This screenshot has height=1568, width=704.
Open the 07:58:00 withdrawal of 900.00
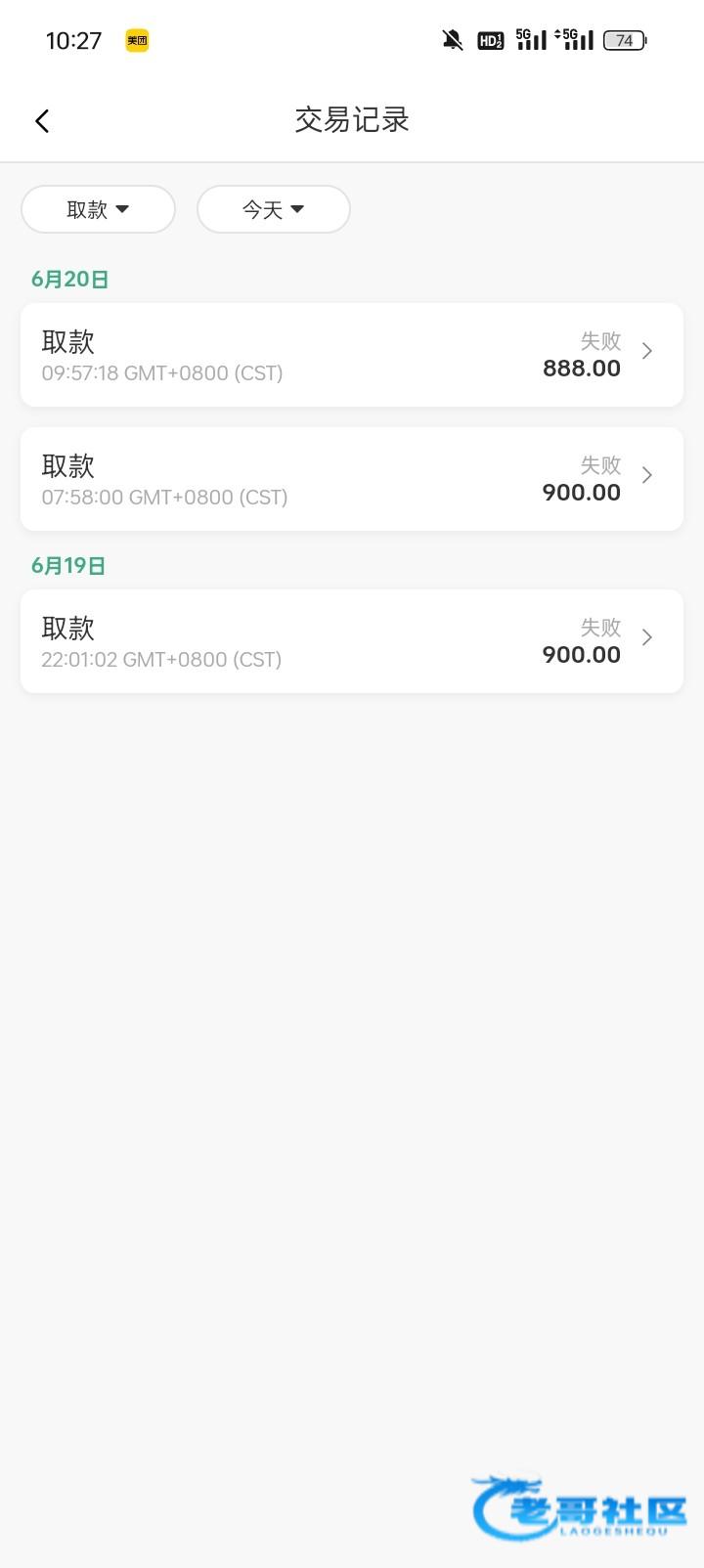pos(352,479)
